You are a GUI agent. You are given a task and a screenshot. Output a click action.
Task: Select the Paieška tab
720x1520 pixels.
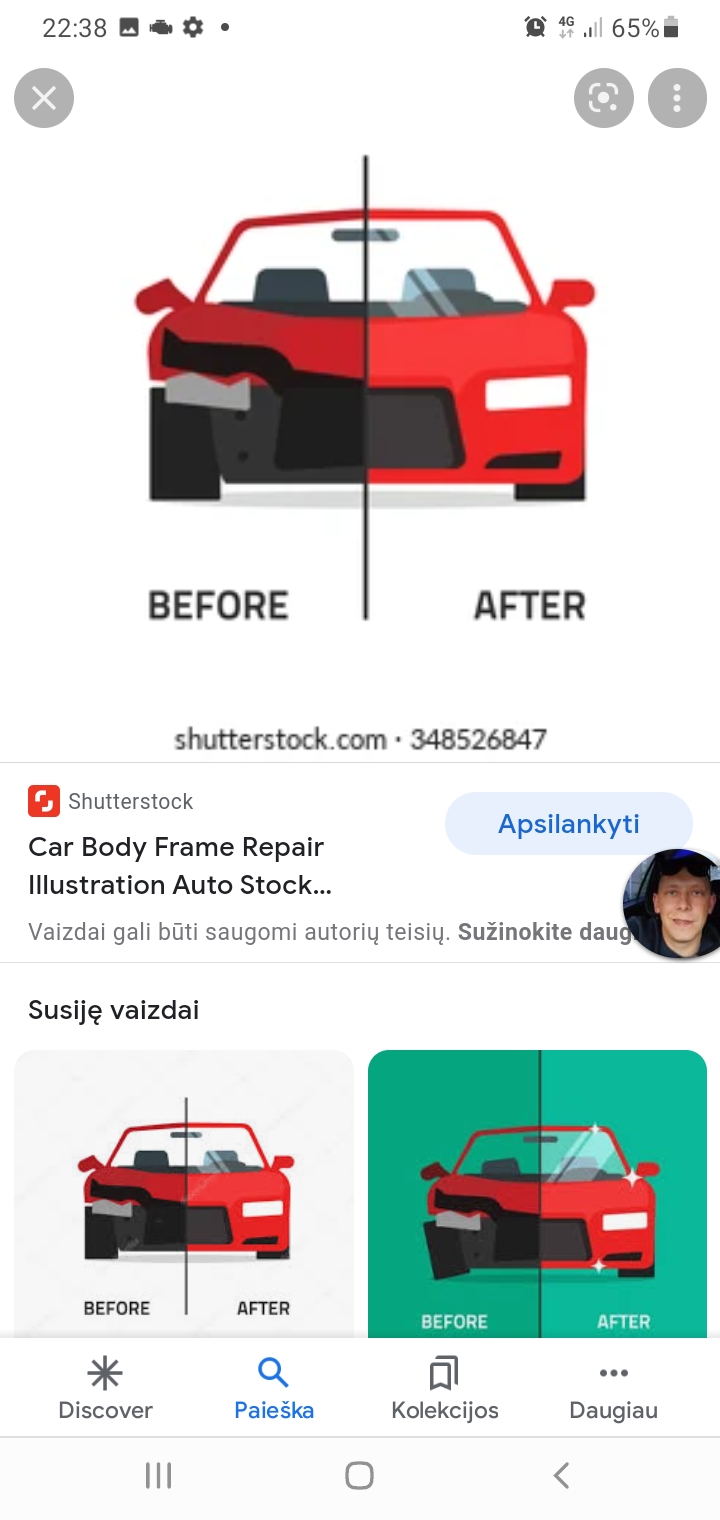coord(274,1389)
